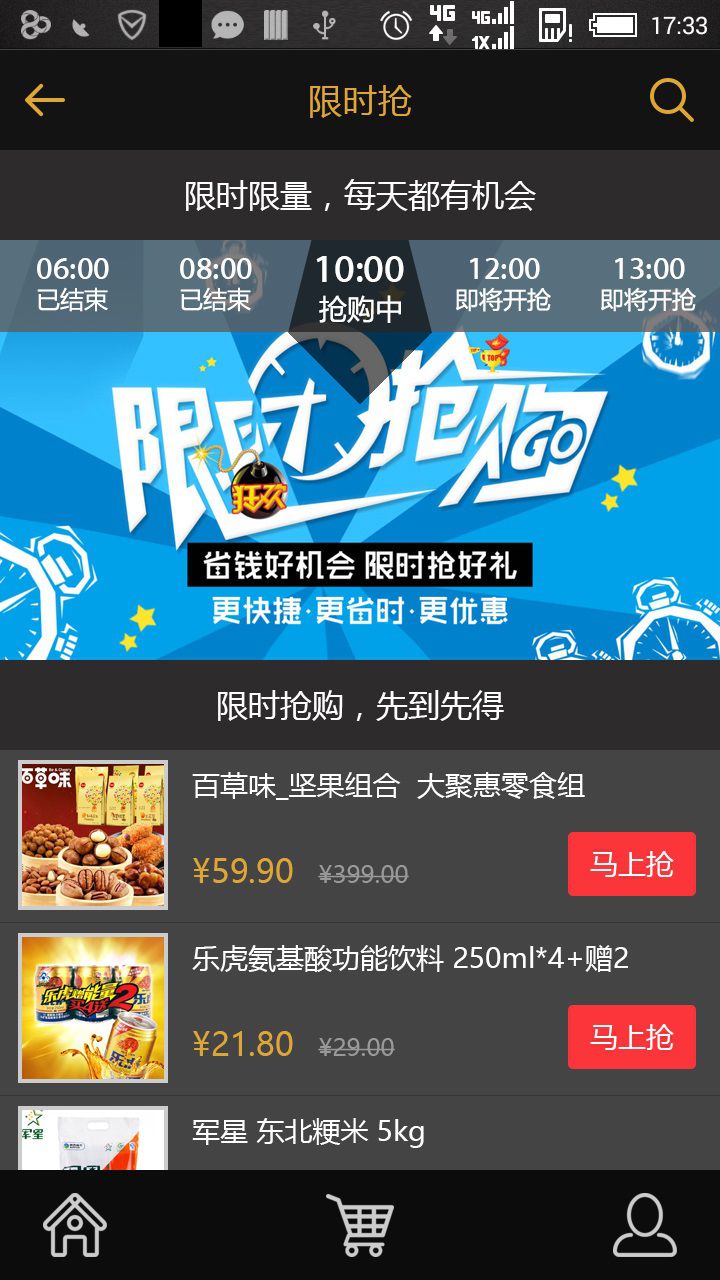
Task: Open the 限时抢购 promotional banner
Action: pyautogui.click(x=360, y=496)
